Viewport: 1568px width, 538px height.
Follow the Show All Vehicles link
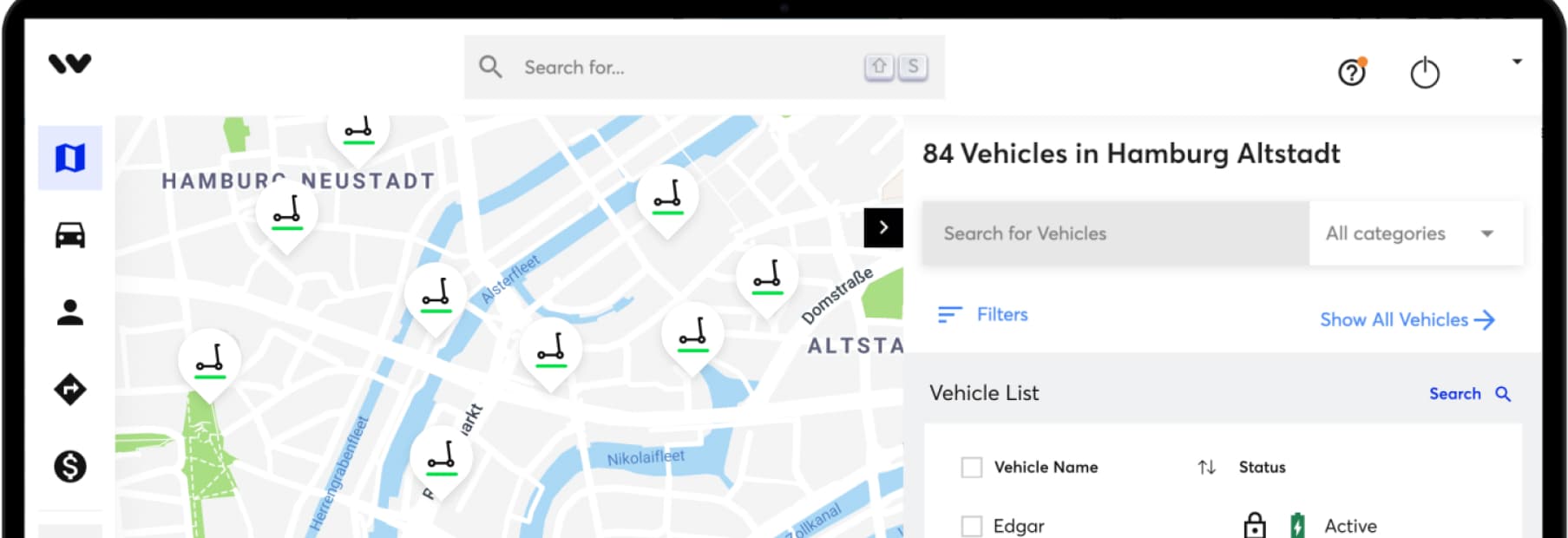(1406, 319)
